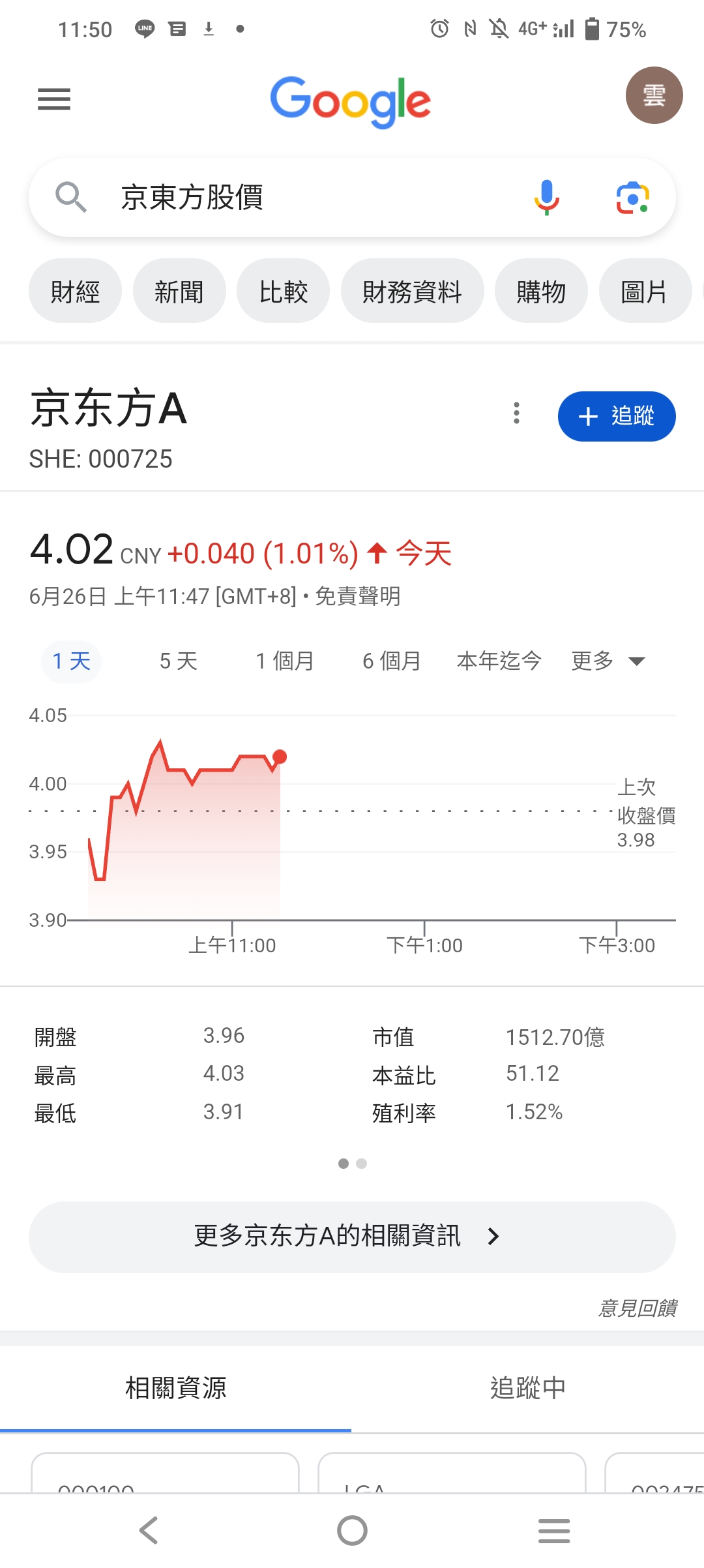Open the 免責聲明 disclaimer link
704x1568 pixels.
coord(358,596)
